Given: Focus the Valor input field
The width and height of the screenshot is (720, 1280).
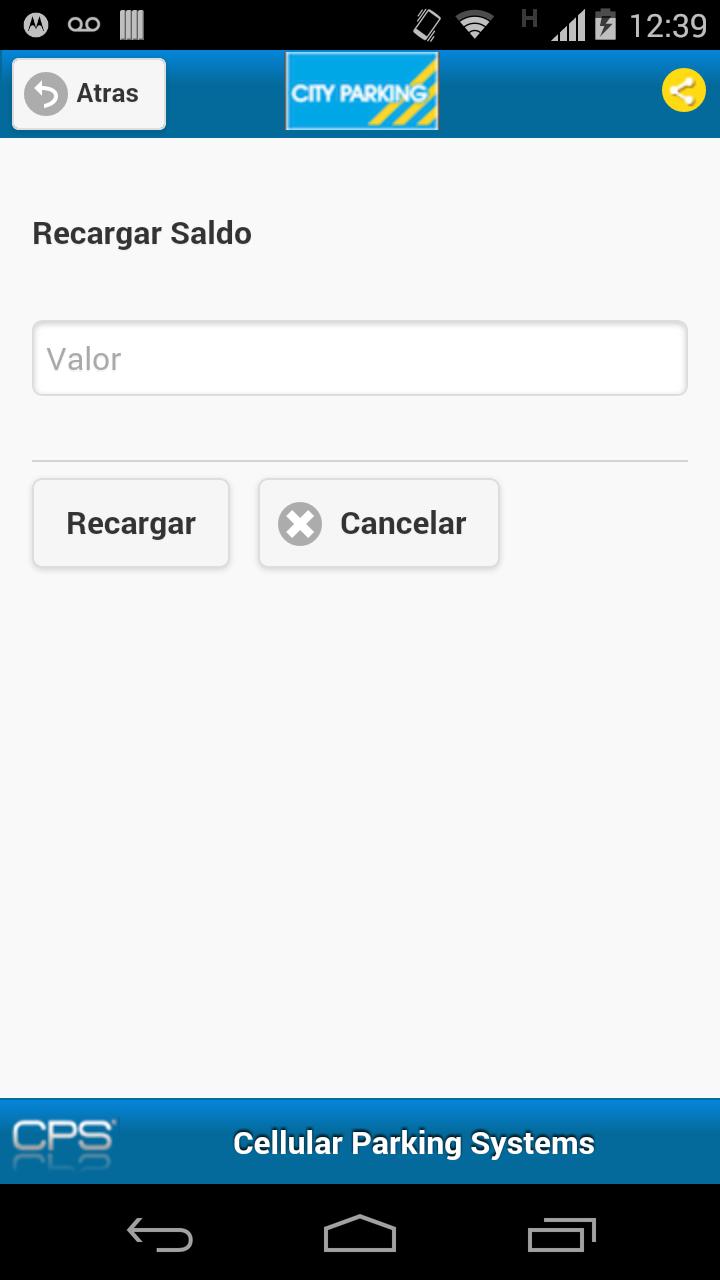Looking at the screenshot, I should pos(360,358).
